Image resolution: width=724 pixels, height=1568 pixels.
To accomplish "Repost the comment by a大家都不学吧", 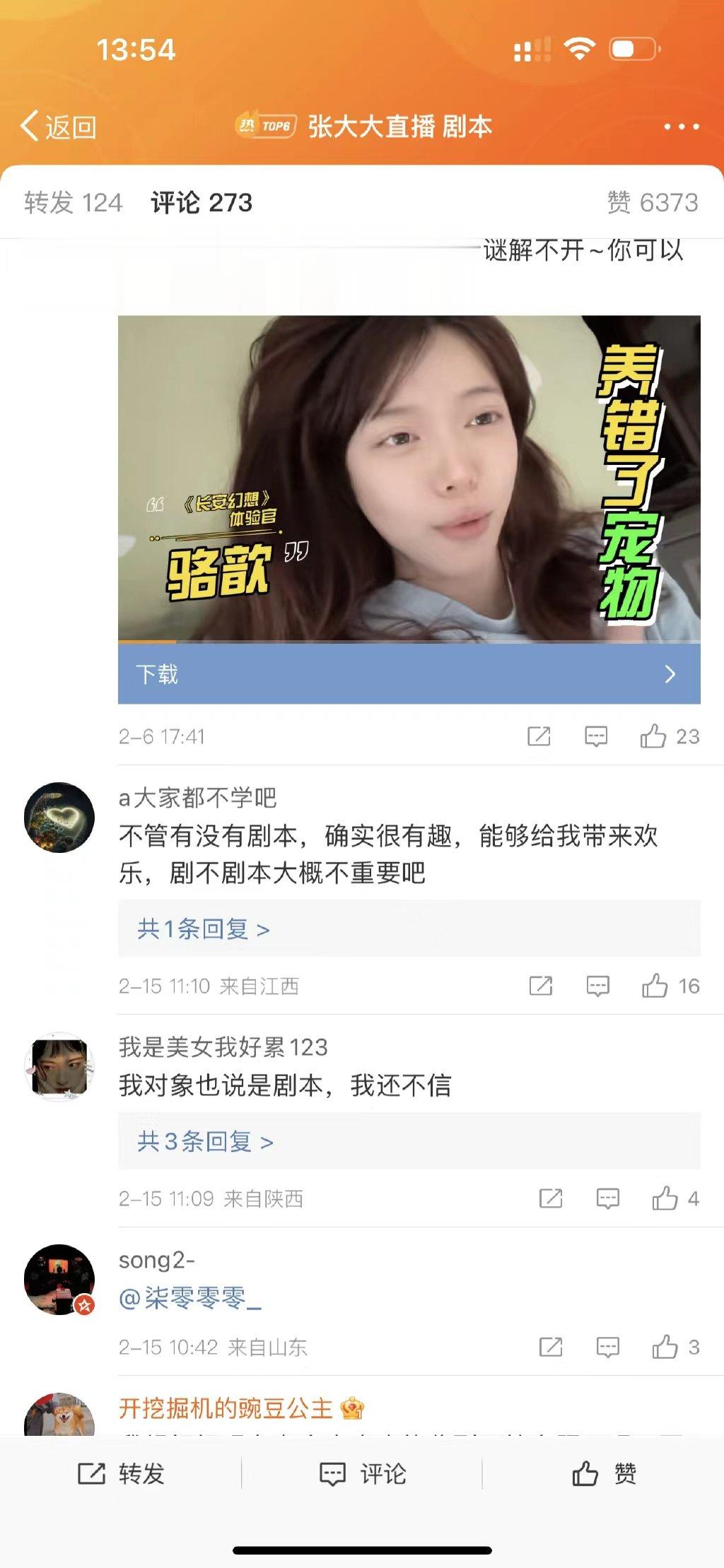I will click(x=541, y=986).
